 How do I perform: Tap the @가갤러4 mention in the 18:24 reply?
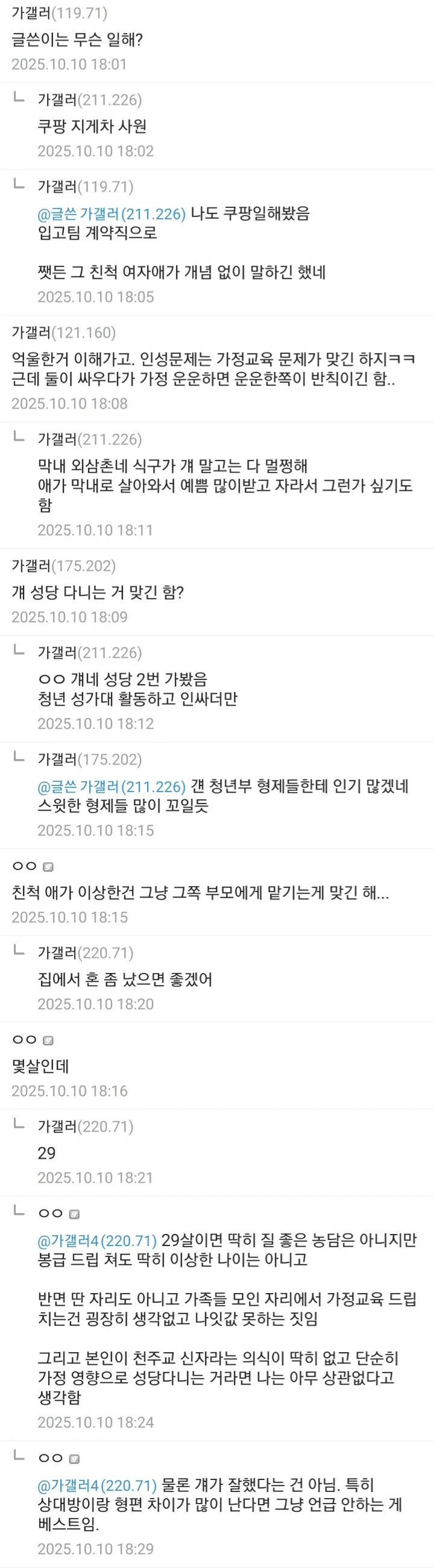(98, 1241)
